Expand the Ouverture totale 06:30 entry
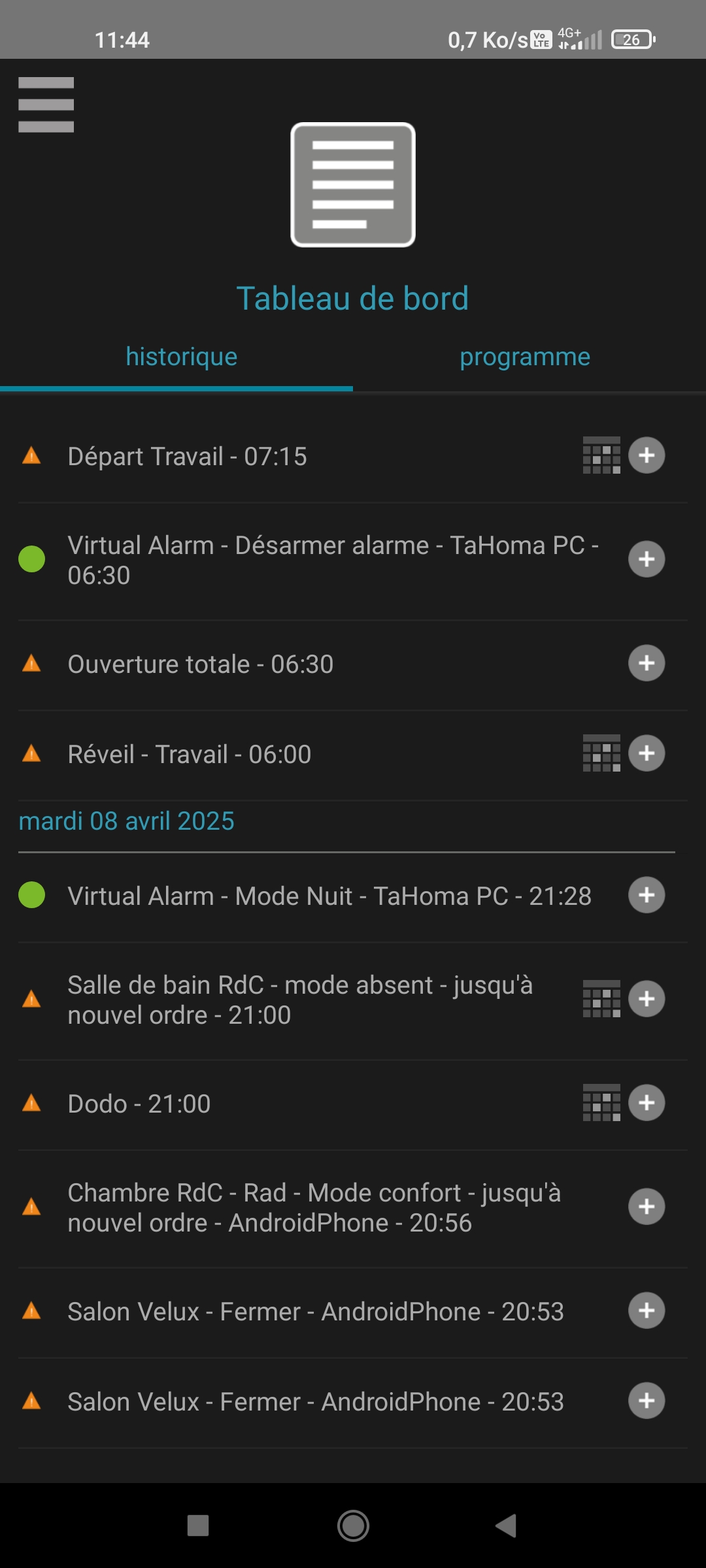Screen dimensions: 706x1568 (x=647, y=663)
